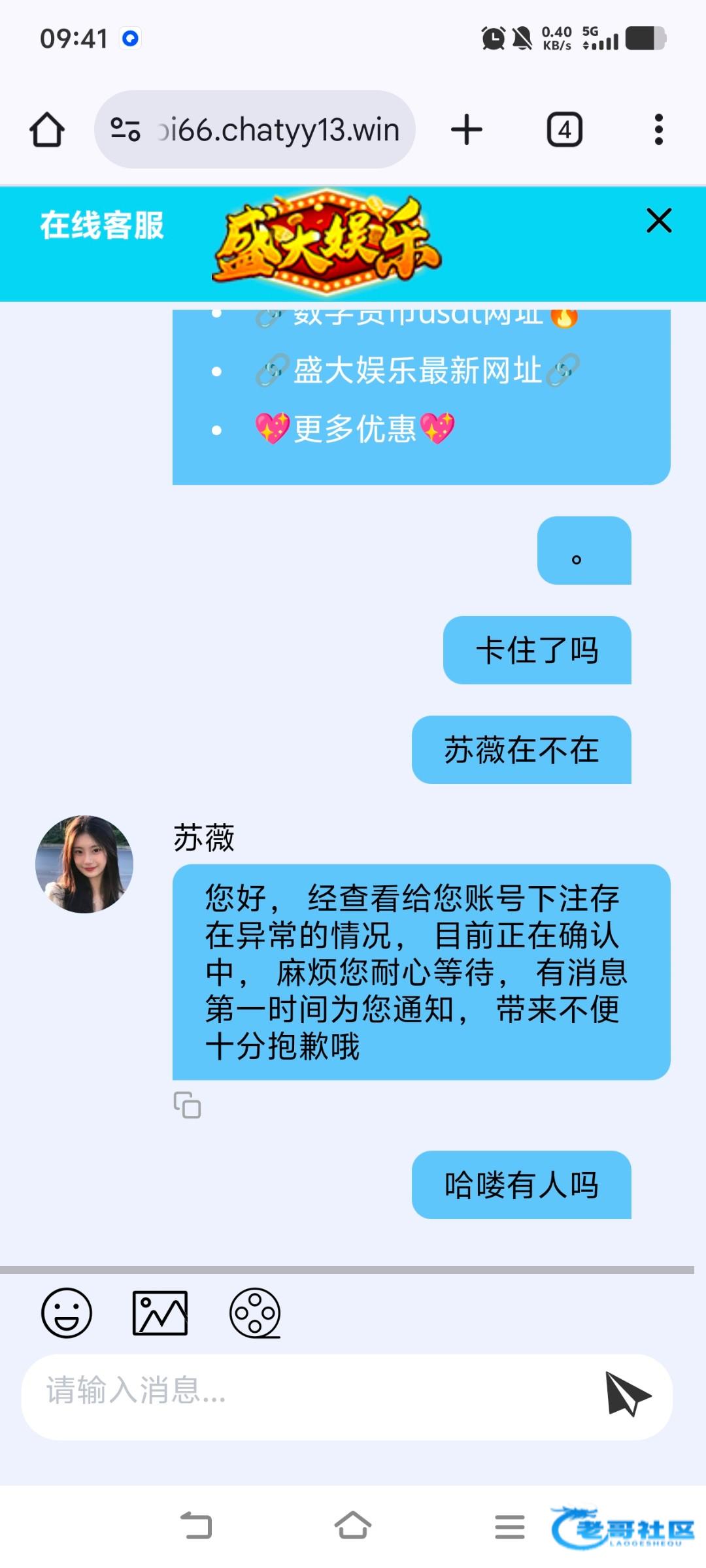The image size is (706, 1568).
Task: Open the 盛大娱乐最新网址 link
Action: click(x=417, y=370)
